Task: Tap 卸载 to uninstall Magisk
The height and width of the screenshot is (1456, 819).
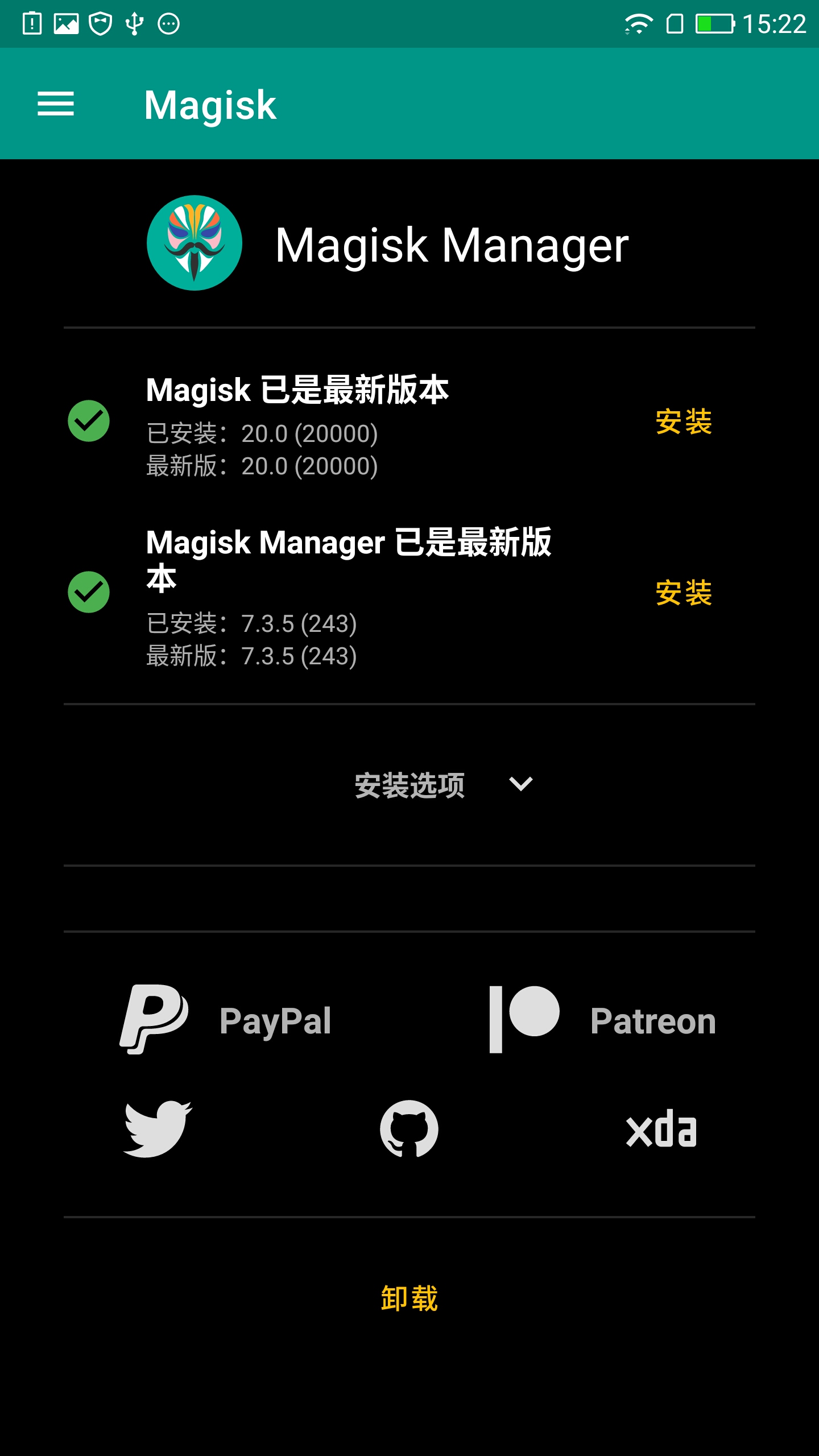Action: pos(409,1298)
